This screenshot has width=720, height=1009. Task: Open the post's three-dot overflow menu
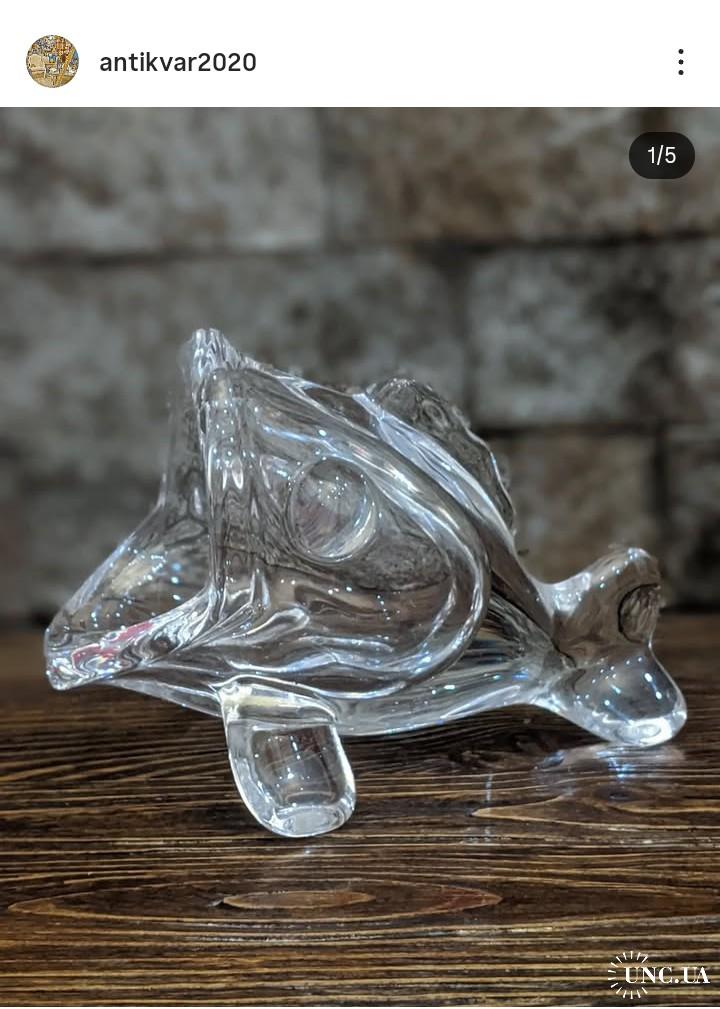(680, 62)
